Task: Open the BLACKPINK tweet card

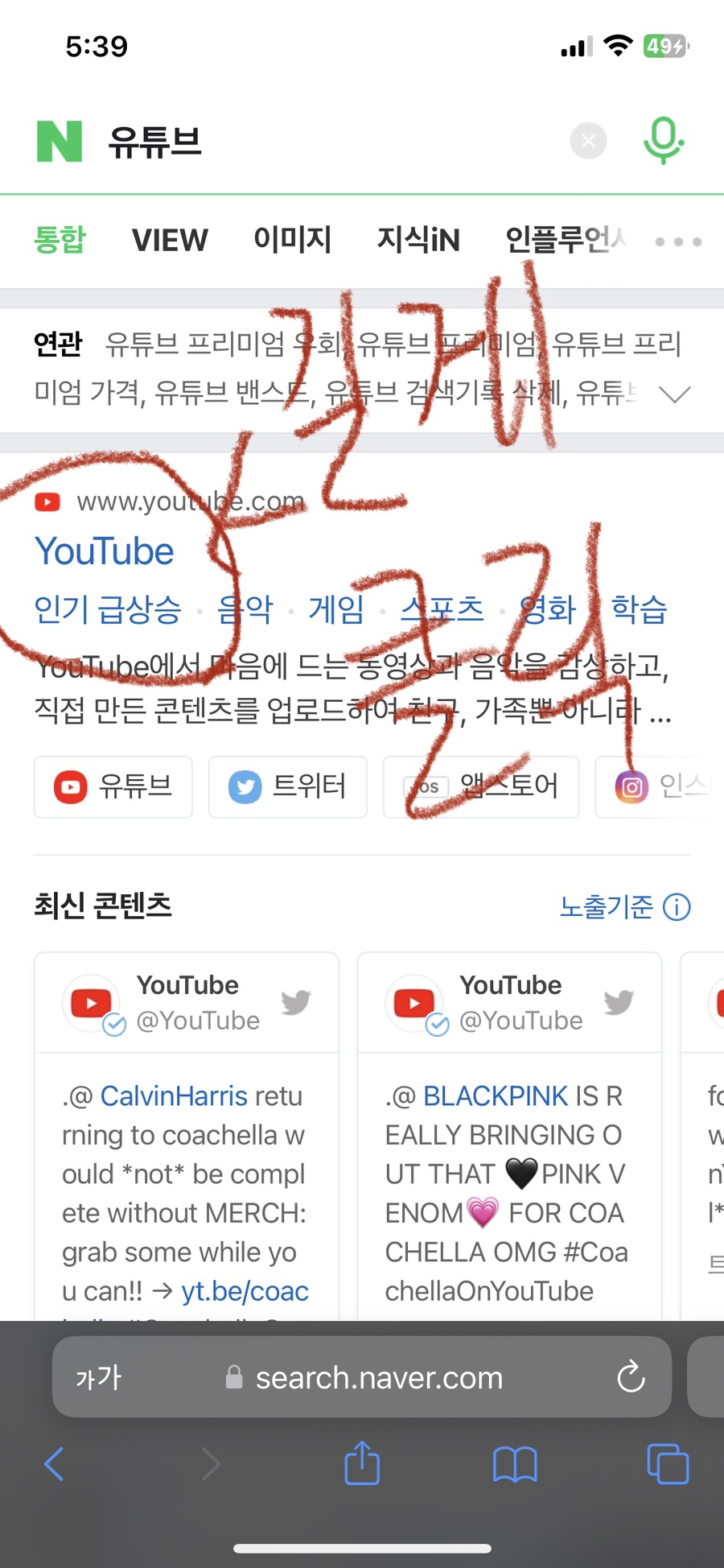Action: pos(510,1137)
